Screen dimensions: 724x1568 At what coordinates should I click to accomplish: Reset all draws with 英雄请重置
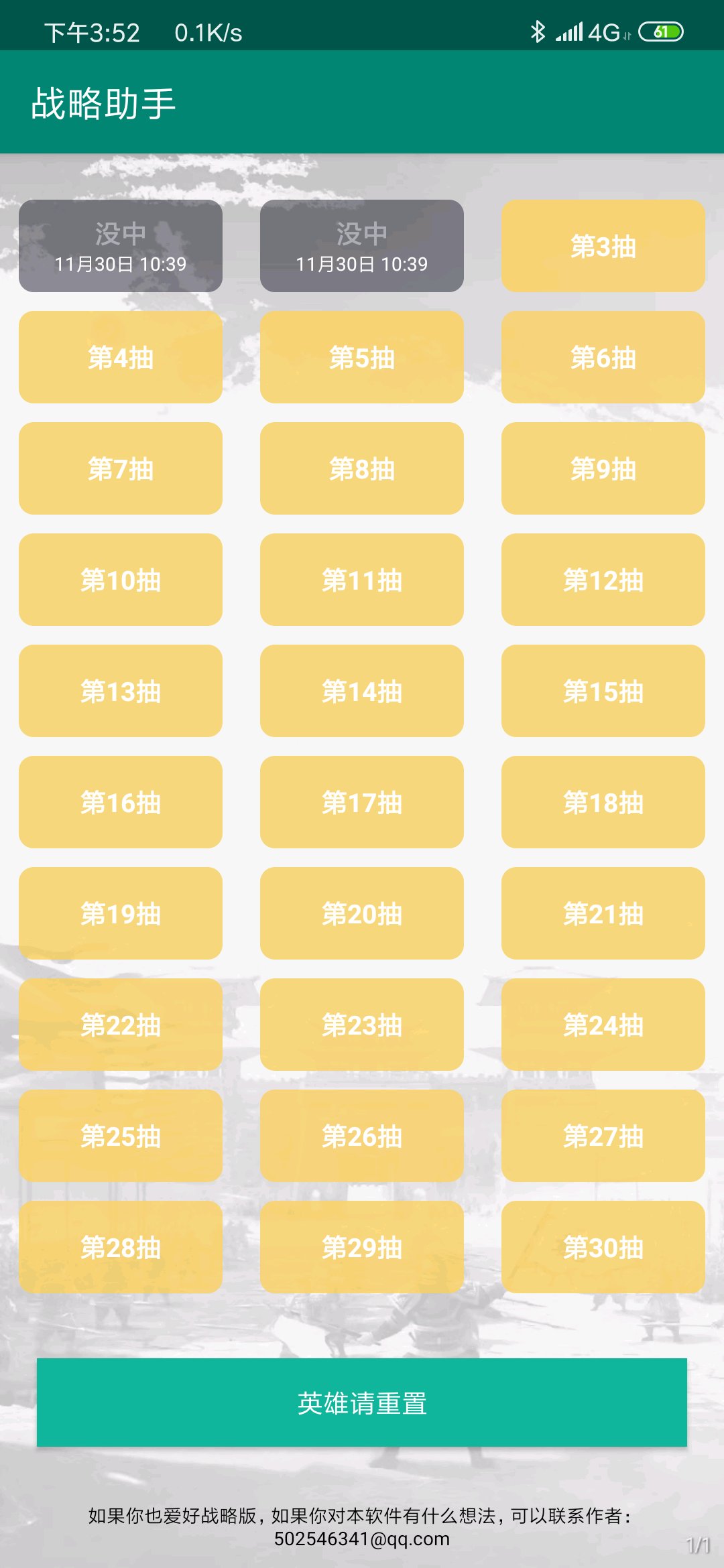click(x=362, y=1402)
